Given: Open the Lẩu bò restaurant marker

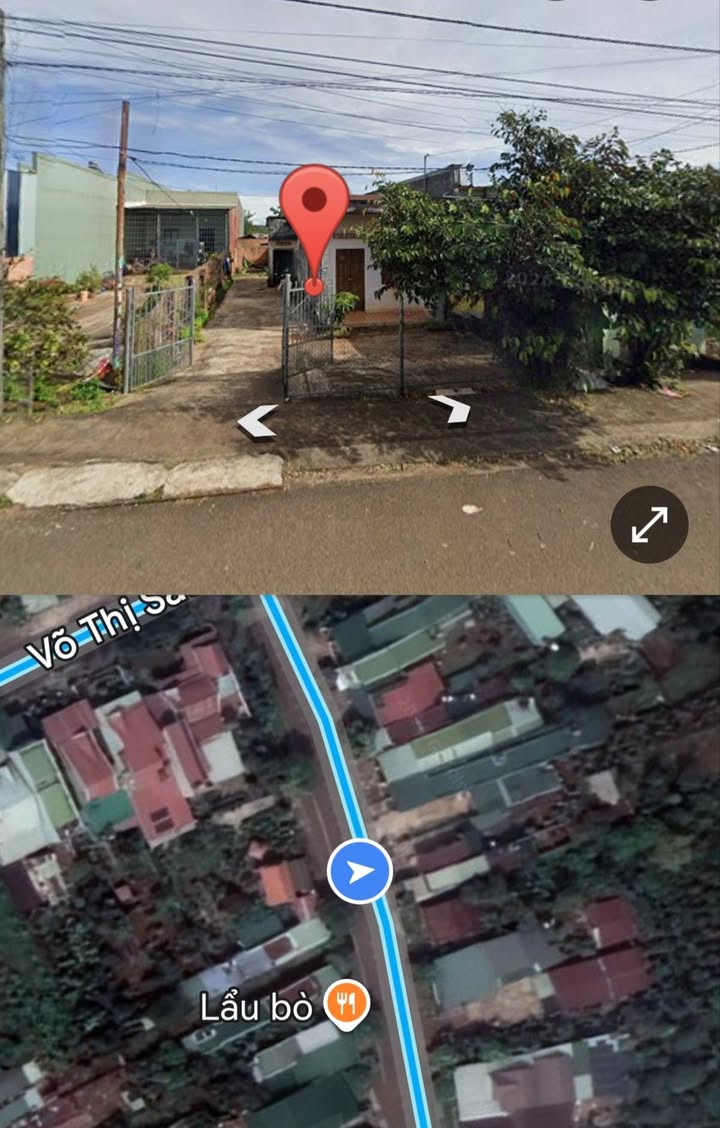Looking at the screenshot, I should pyautogui.click(x=347, y=1002).
